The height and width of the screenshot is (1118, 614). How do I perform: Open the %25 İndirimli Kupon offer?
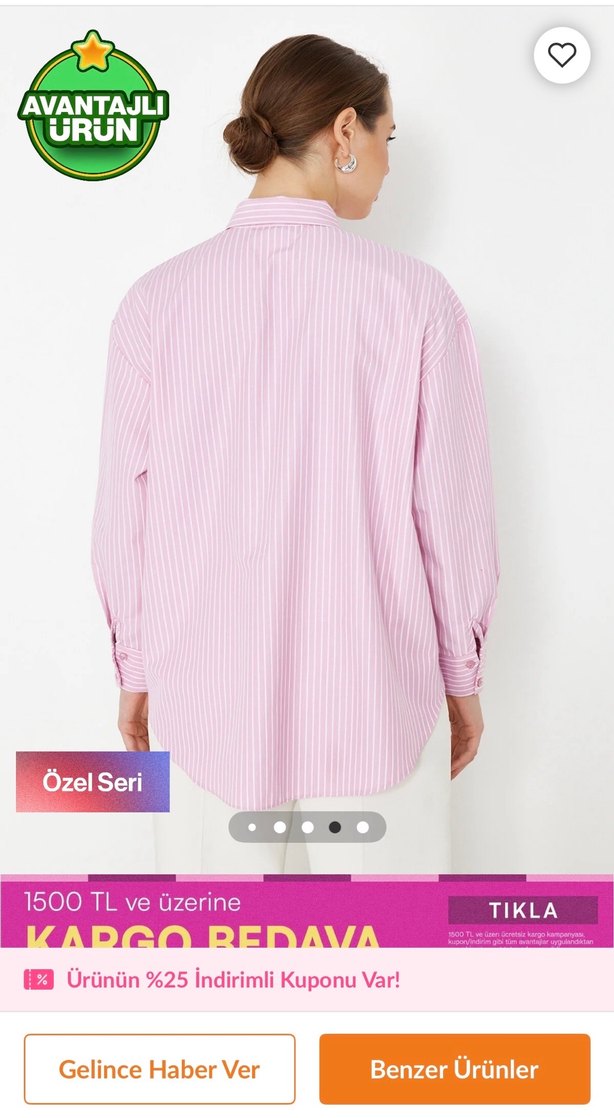pyautogui.click(x=232, y=979)
